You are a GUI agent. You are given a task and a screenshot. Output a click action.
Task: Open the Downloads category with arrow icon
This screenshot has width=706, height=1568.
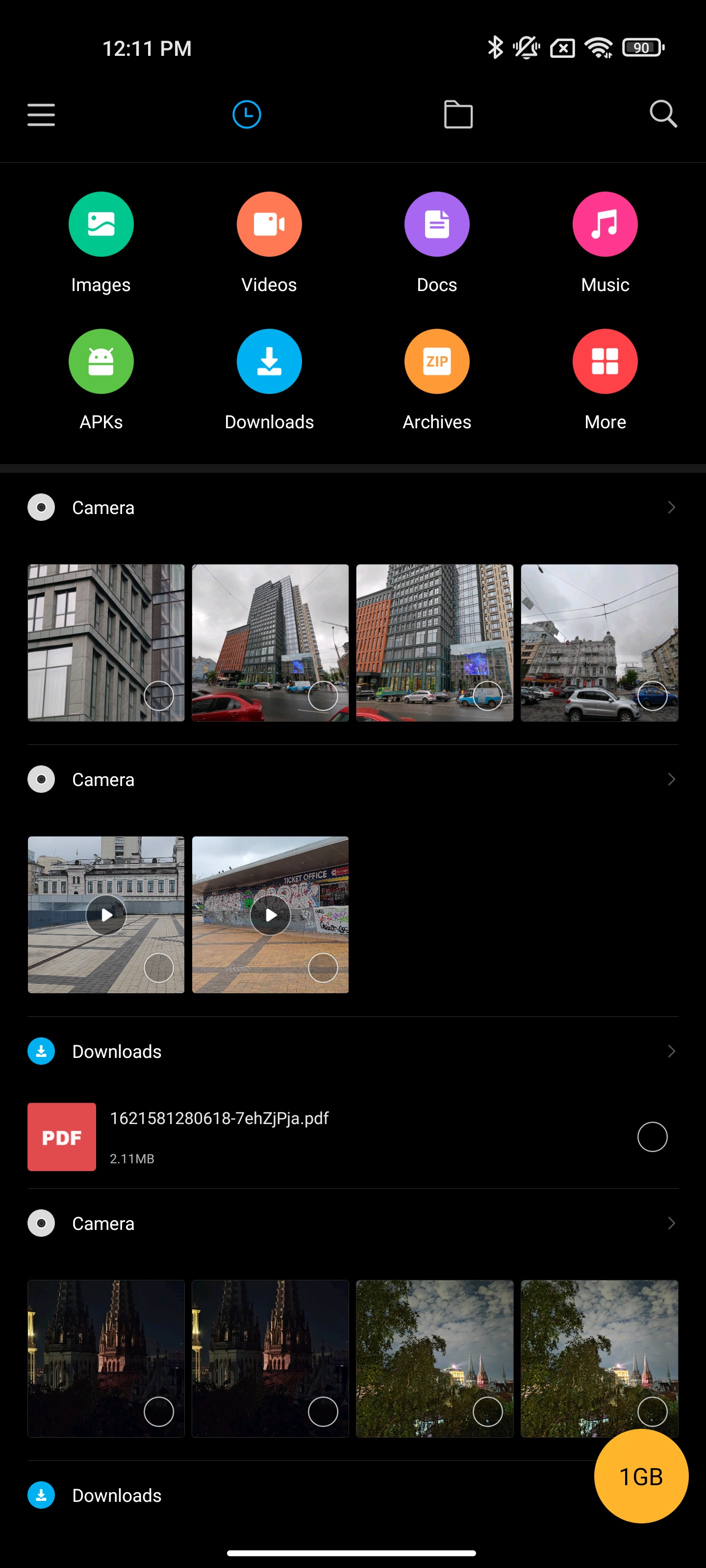tap(269, 362)
